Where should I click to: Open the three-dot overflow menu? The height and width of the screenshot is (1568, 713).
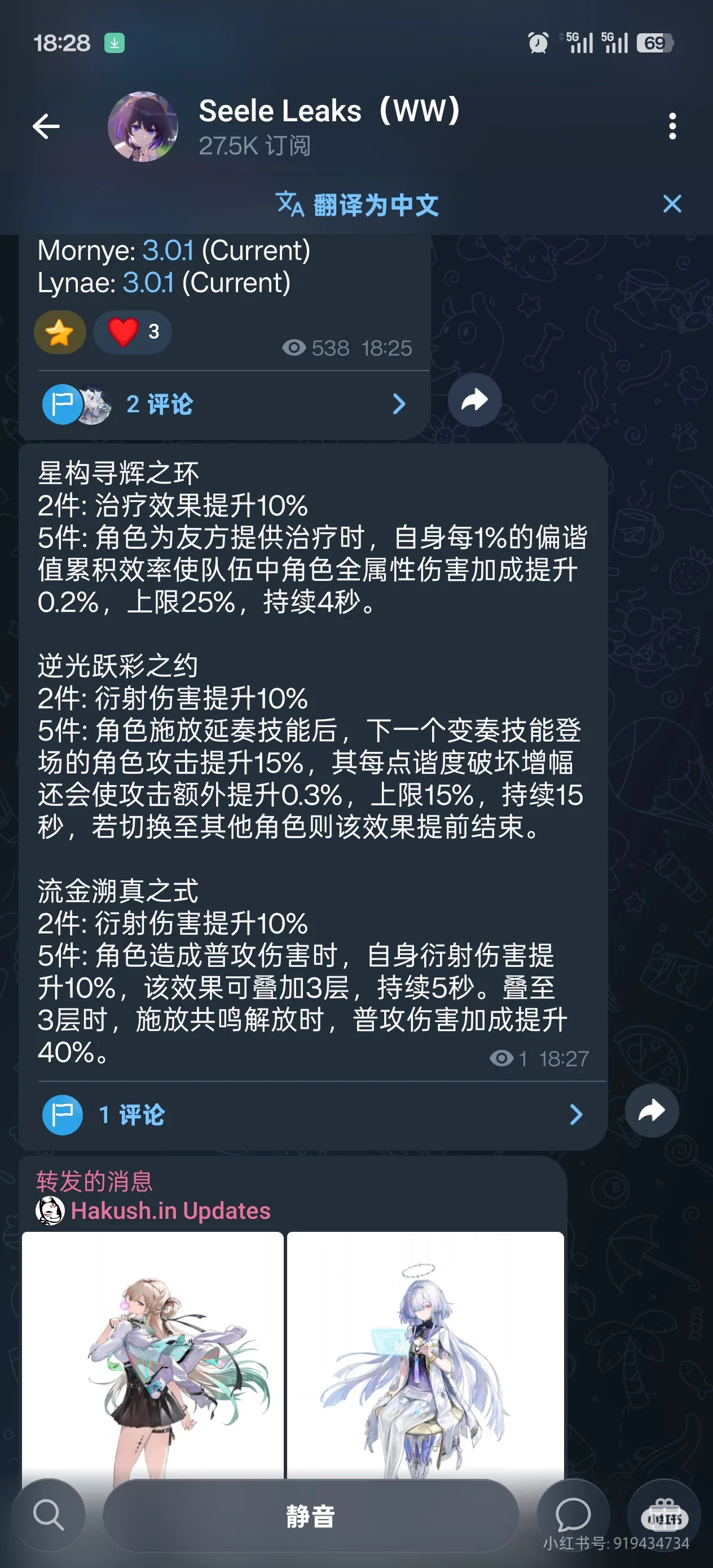(x=672, y=126)
